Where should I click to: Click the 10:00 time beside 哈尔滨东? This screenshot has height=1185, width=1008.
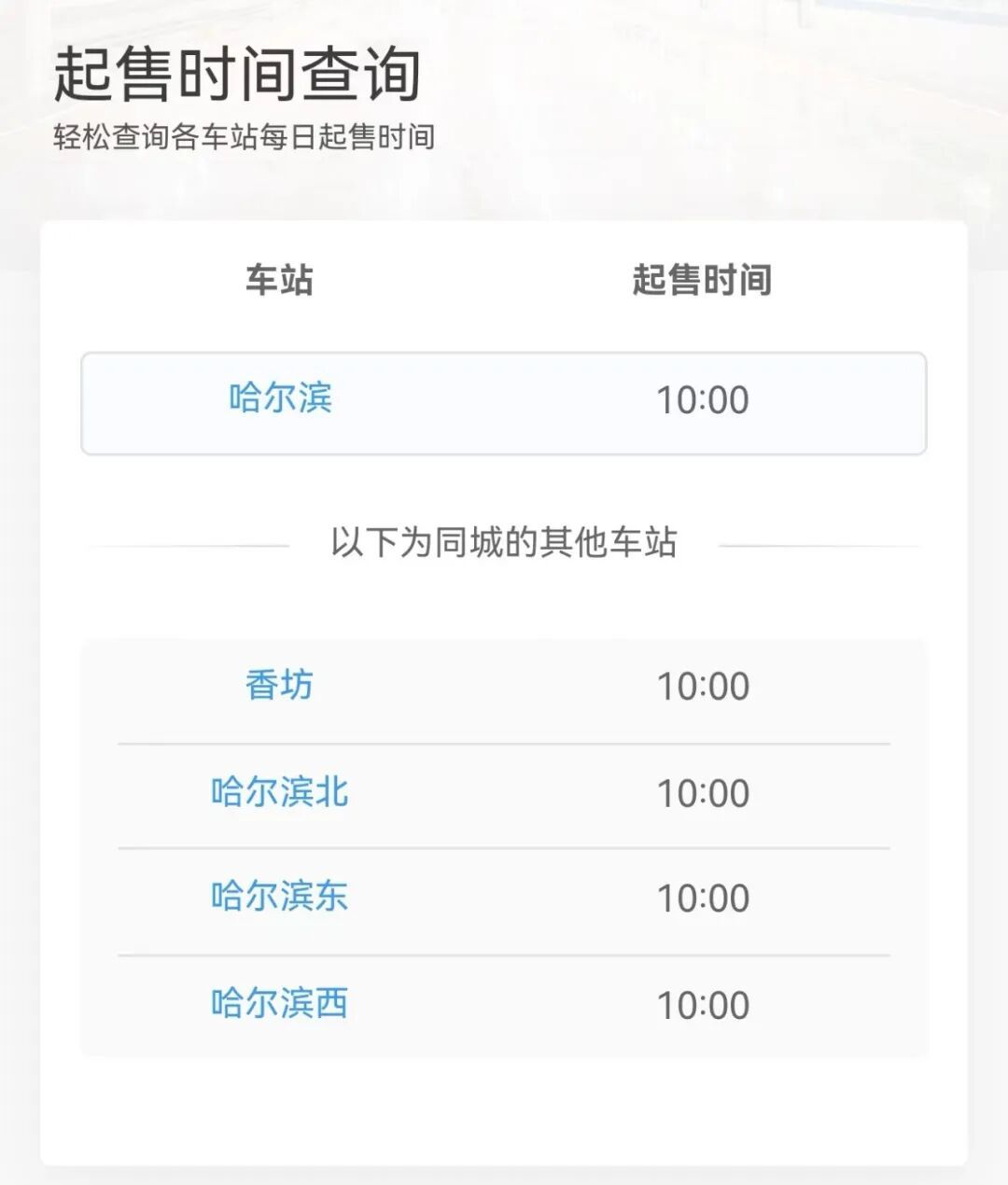tap(702, 899)
